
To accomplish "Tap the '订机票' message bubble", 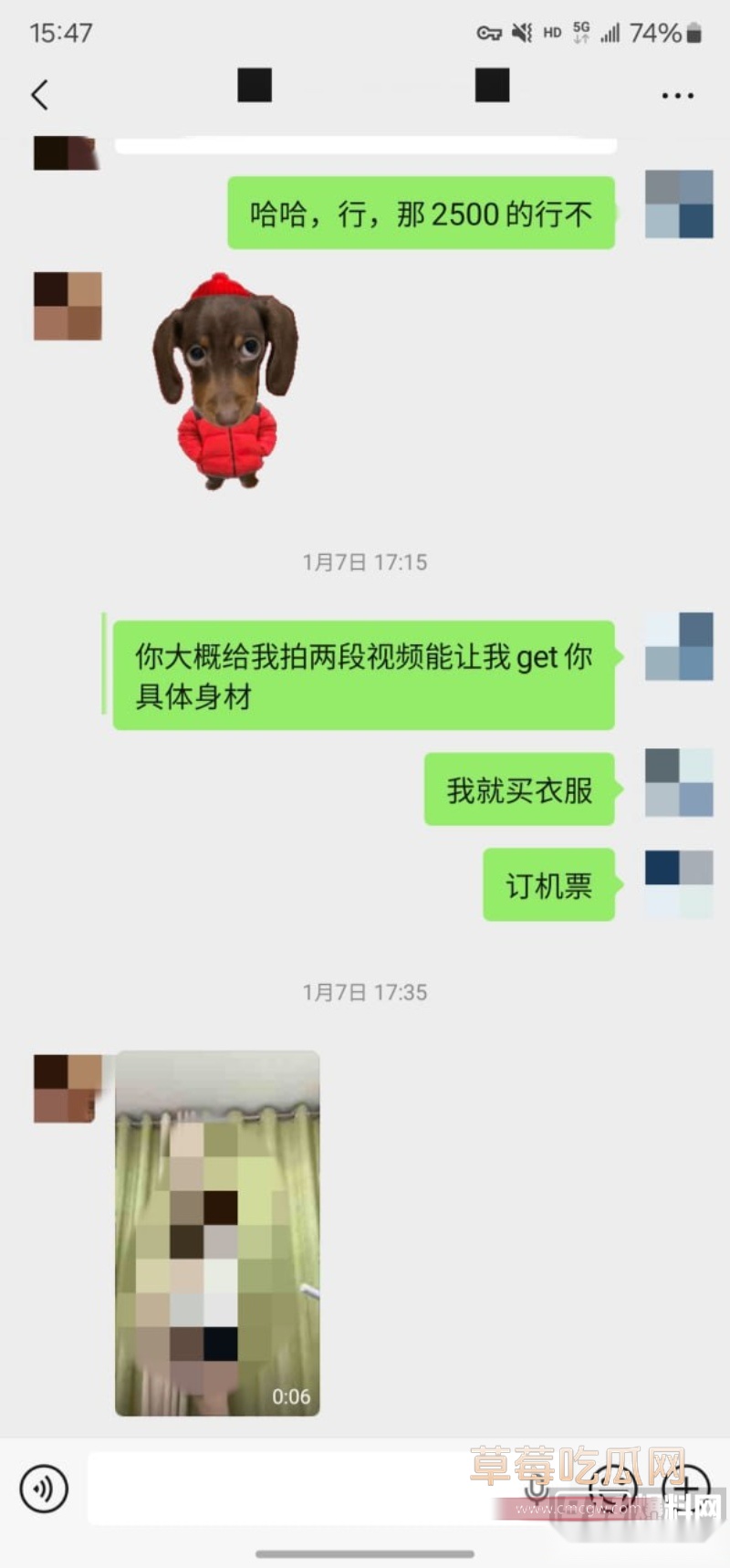I will pos(549,883).
